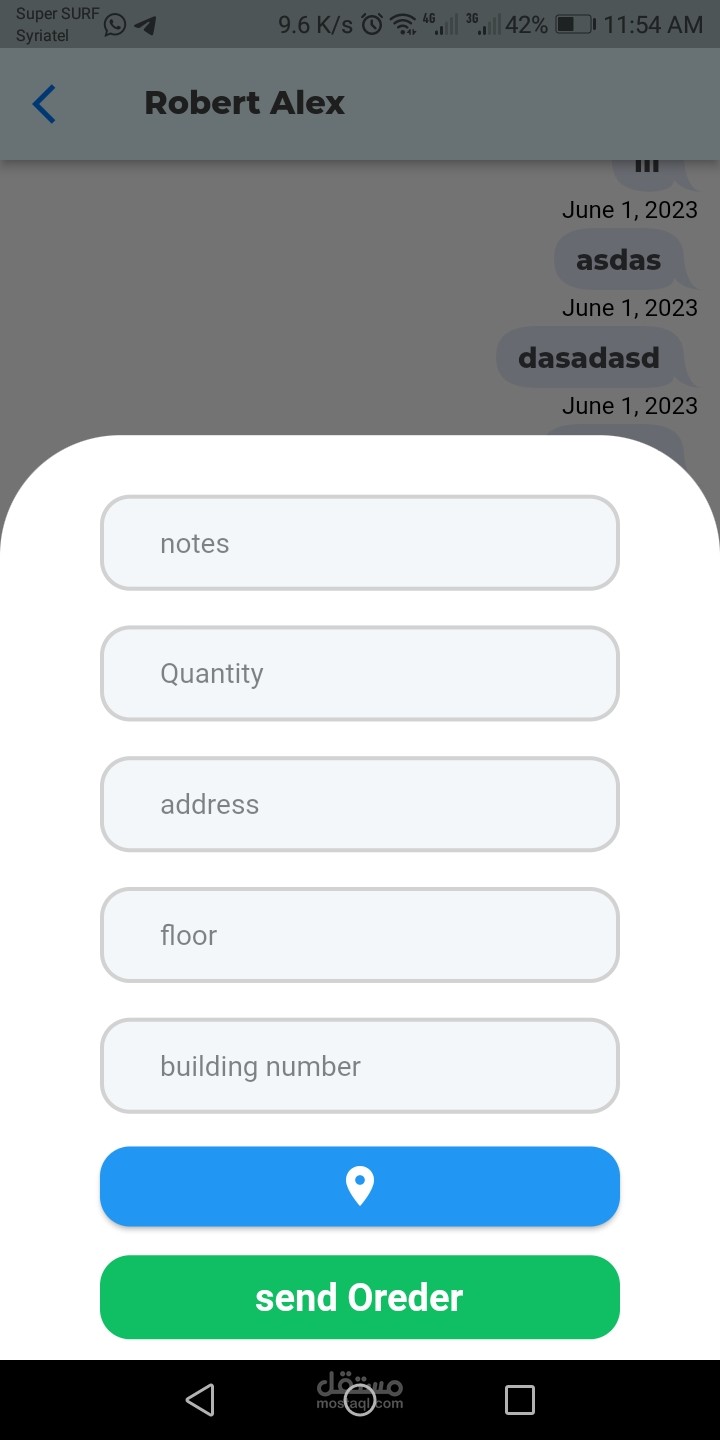Select the address field

coord(360,804)
